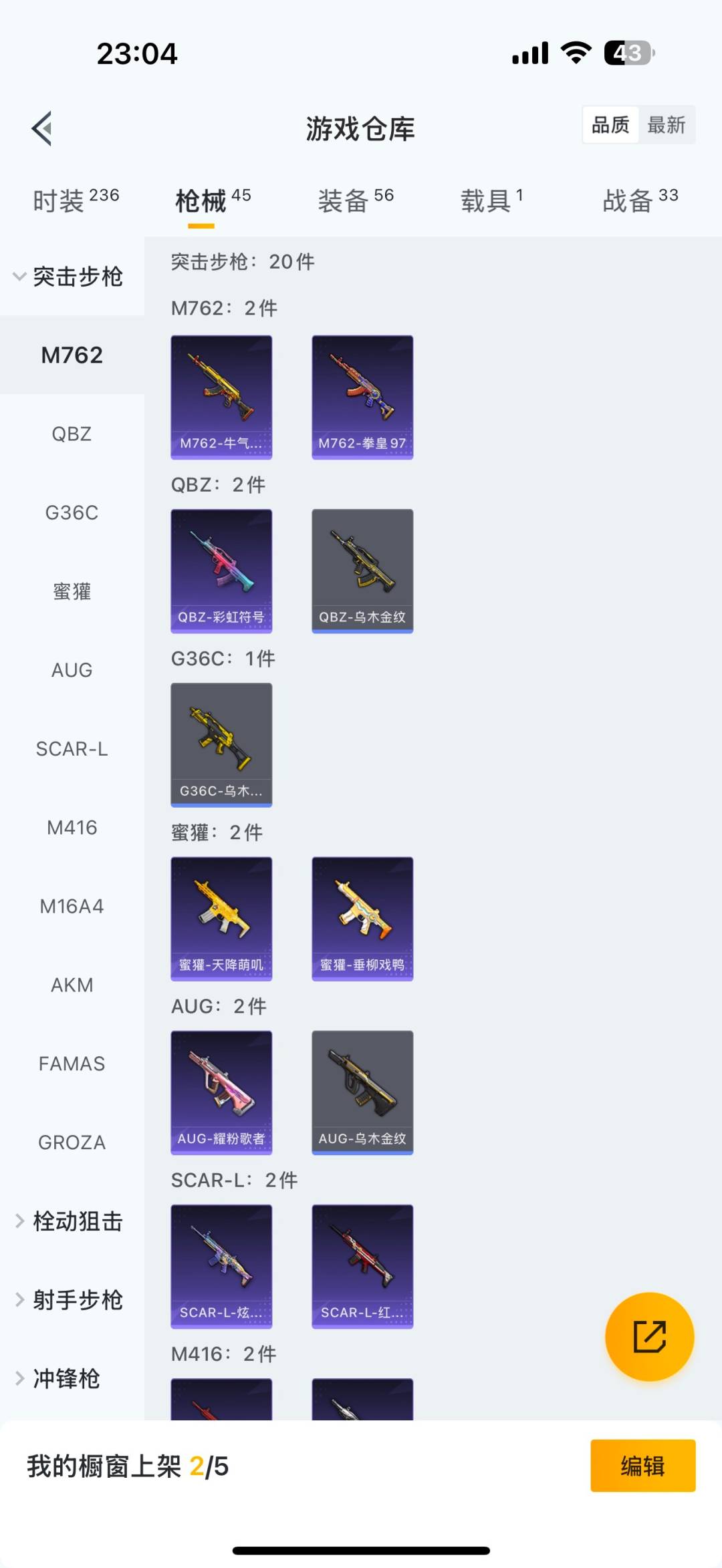Select M416 in the sidebar list

tap(73, 827)
